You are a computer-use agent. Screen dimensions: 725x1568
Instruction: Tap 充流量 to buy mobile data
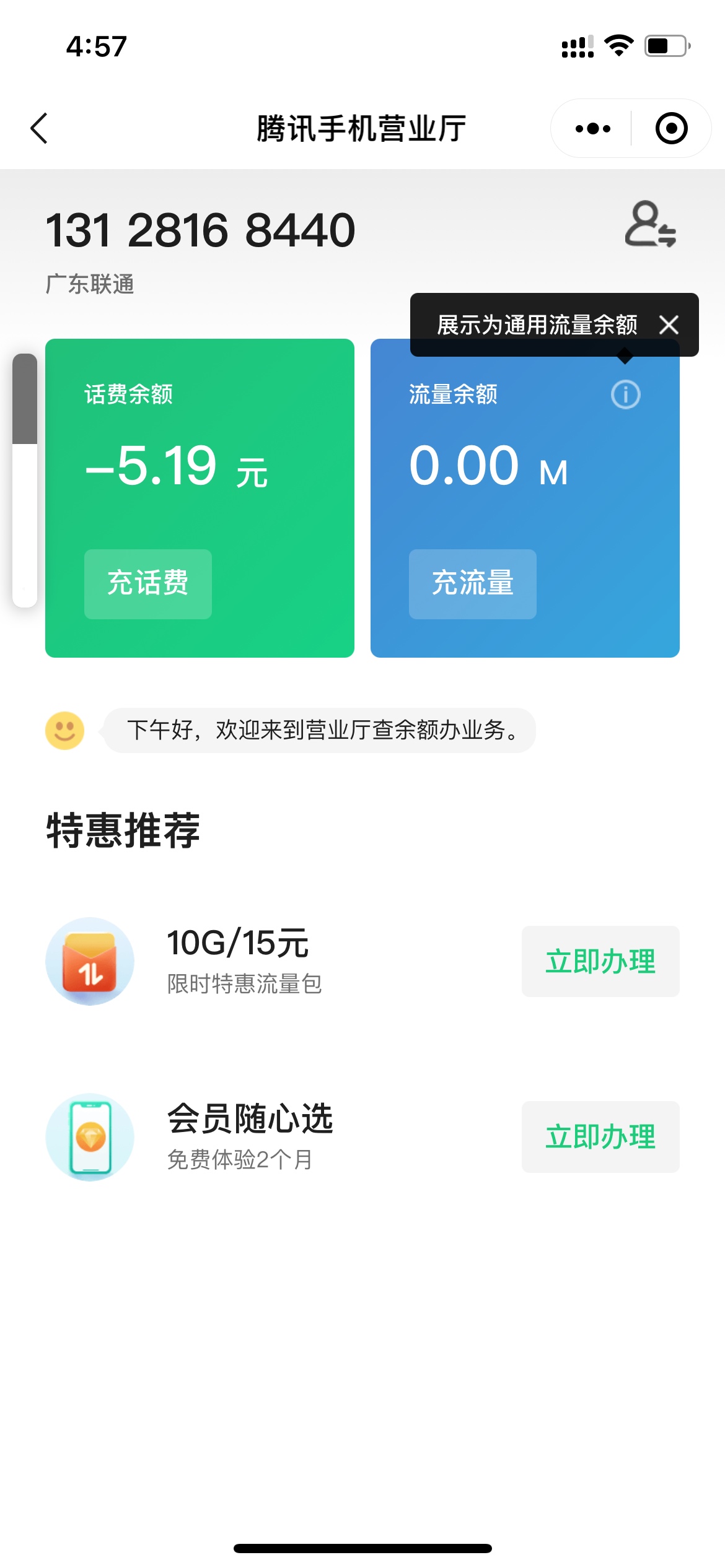473,583
